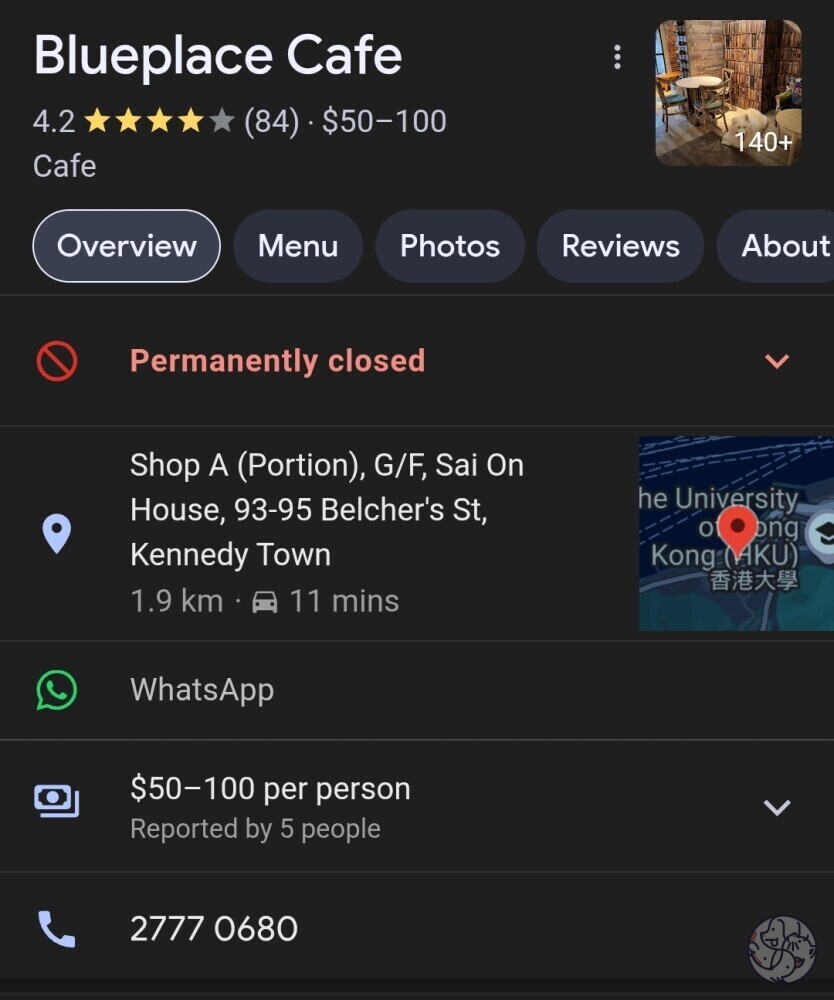Open the map preview with red pin
Viewport: 834px width, 1000px height.
(x=736, y=533)
